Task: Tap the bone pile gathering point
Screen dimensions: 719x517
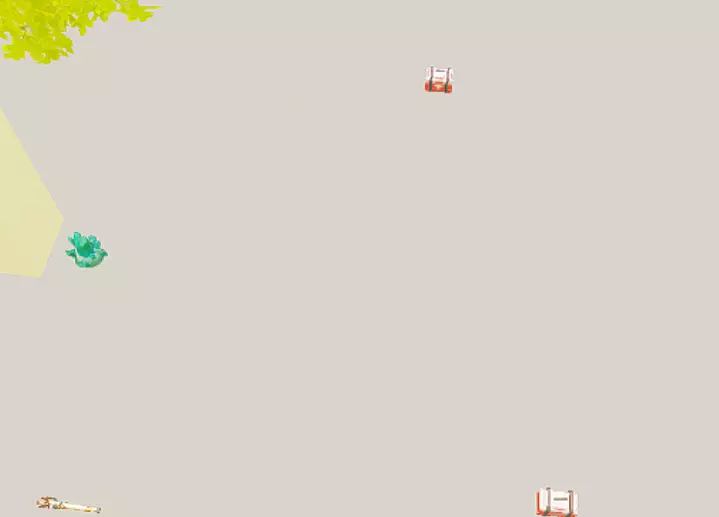Action: click(x=68, y=505)
